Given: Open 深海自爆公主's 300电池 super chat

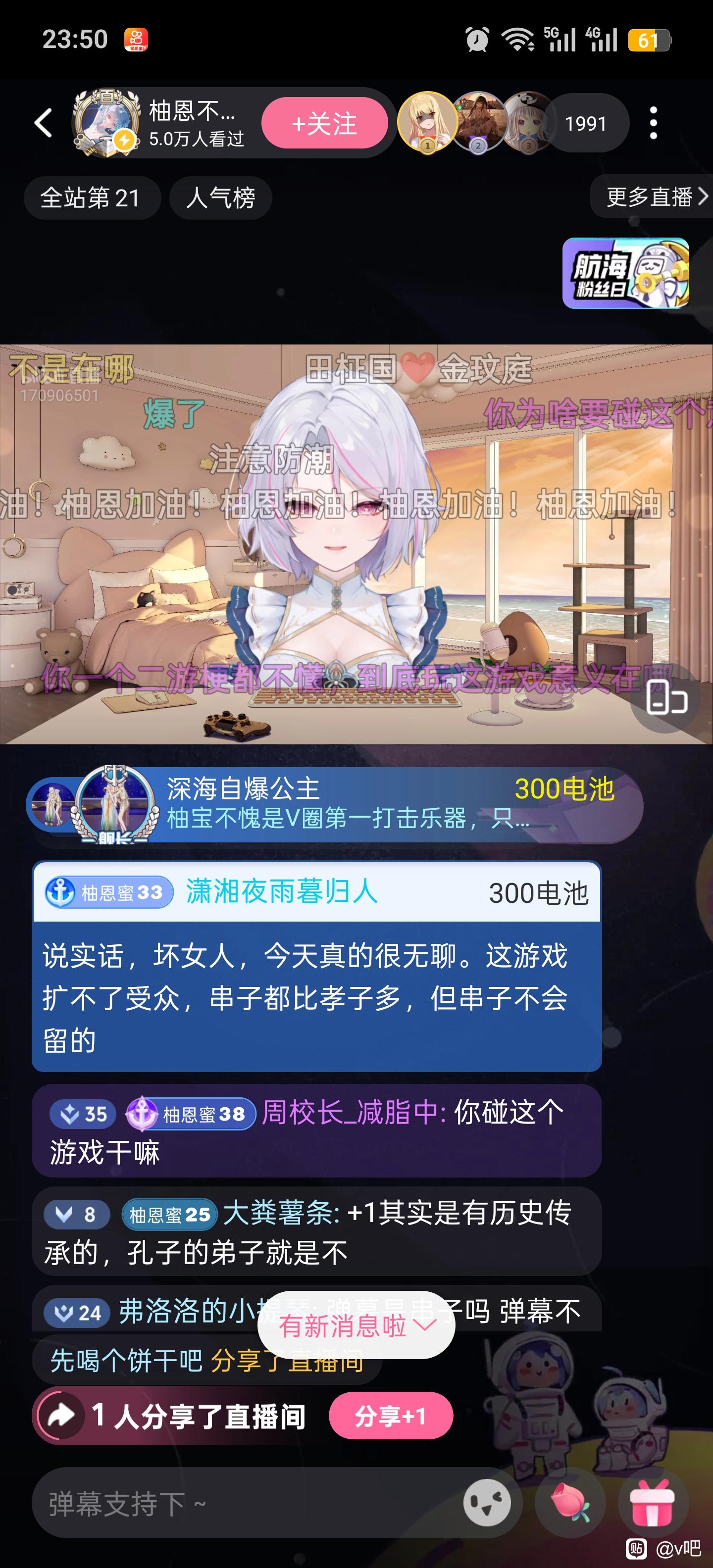Looking at the screenshot, I should (x=335, y=805).
